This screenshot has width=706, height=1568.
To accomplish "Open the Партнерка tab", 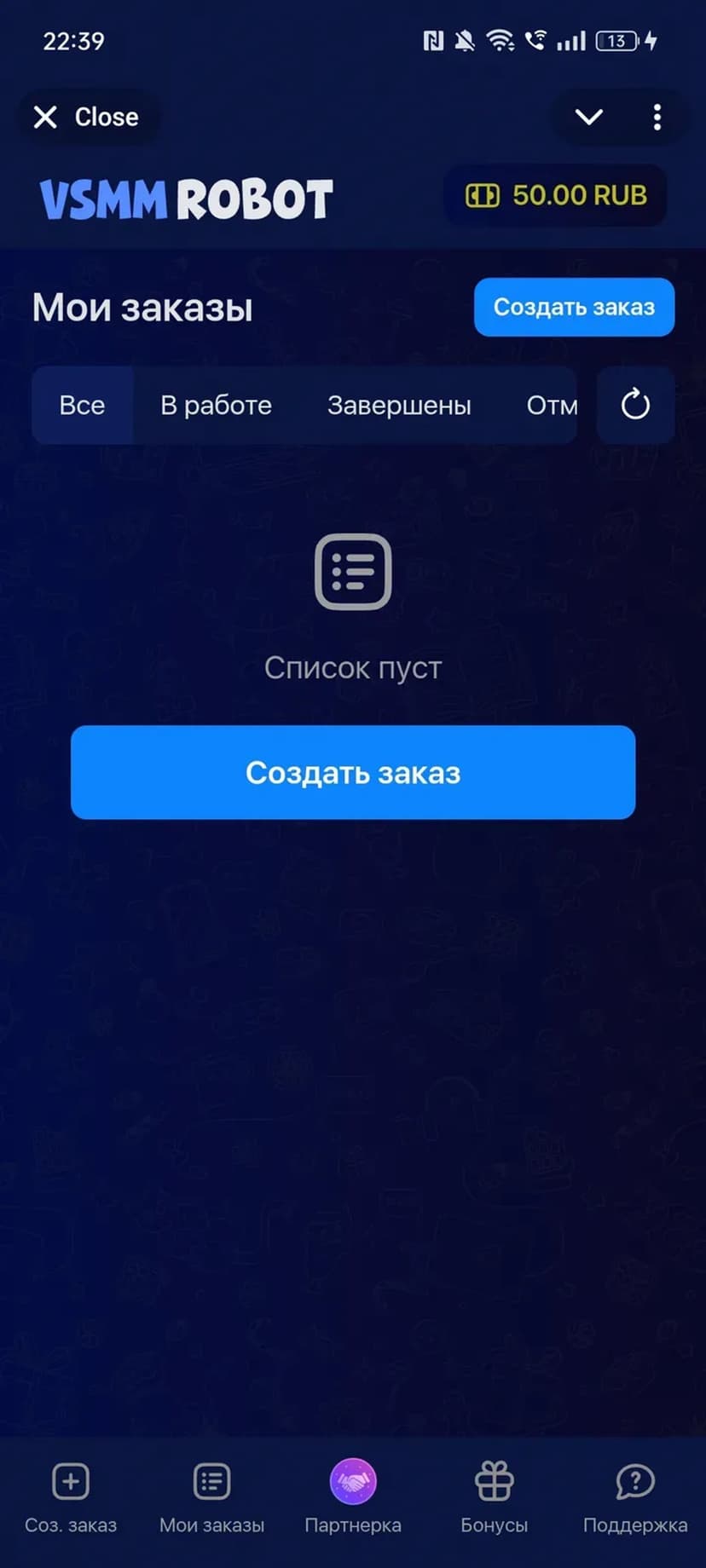I will (353, 1499).
